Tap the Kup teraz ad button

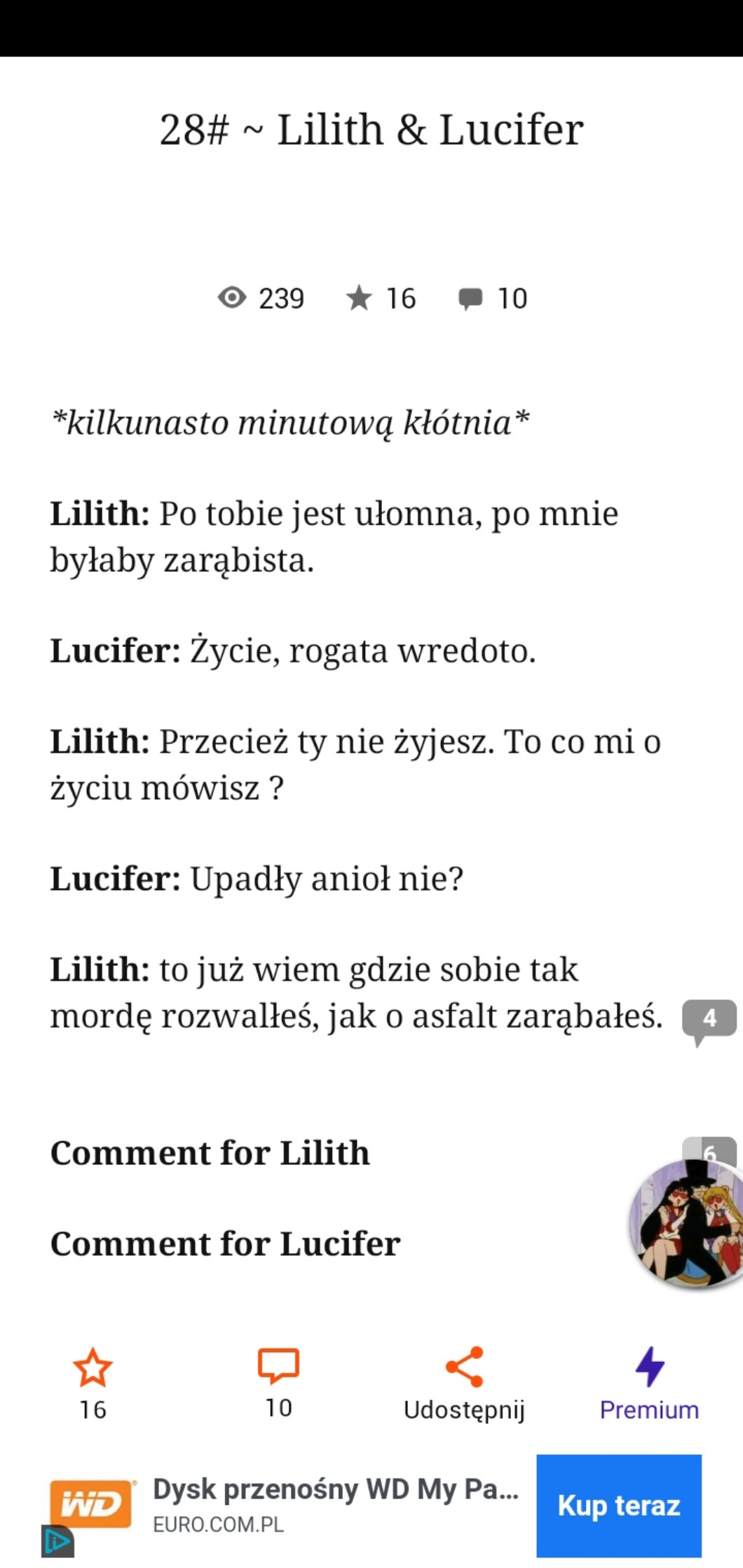[618, 1506]
